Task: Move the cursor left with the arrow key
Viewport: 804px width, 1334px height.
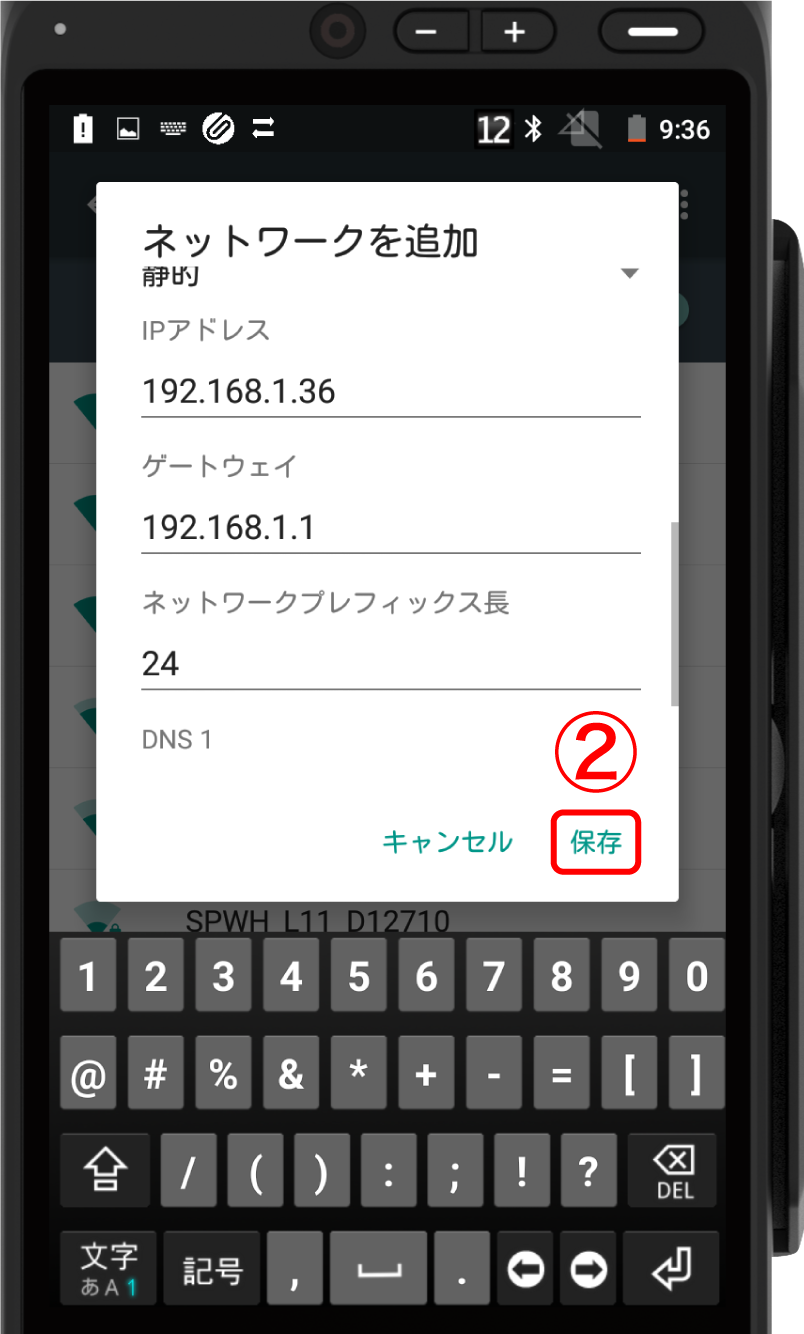Action: [x=526, y=1270]
